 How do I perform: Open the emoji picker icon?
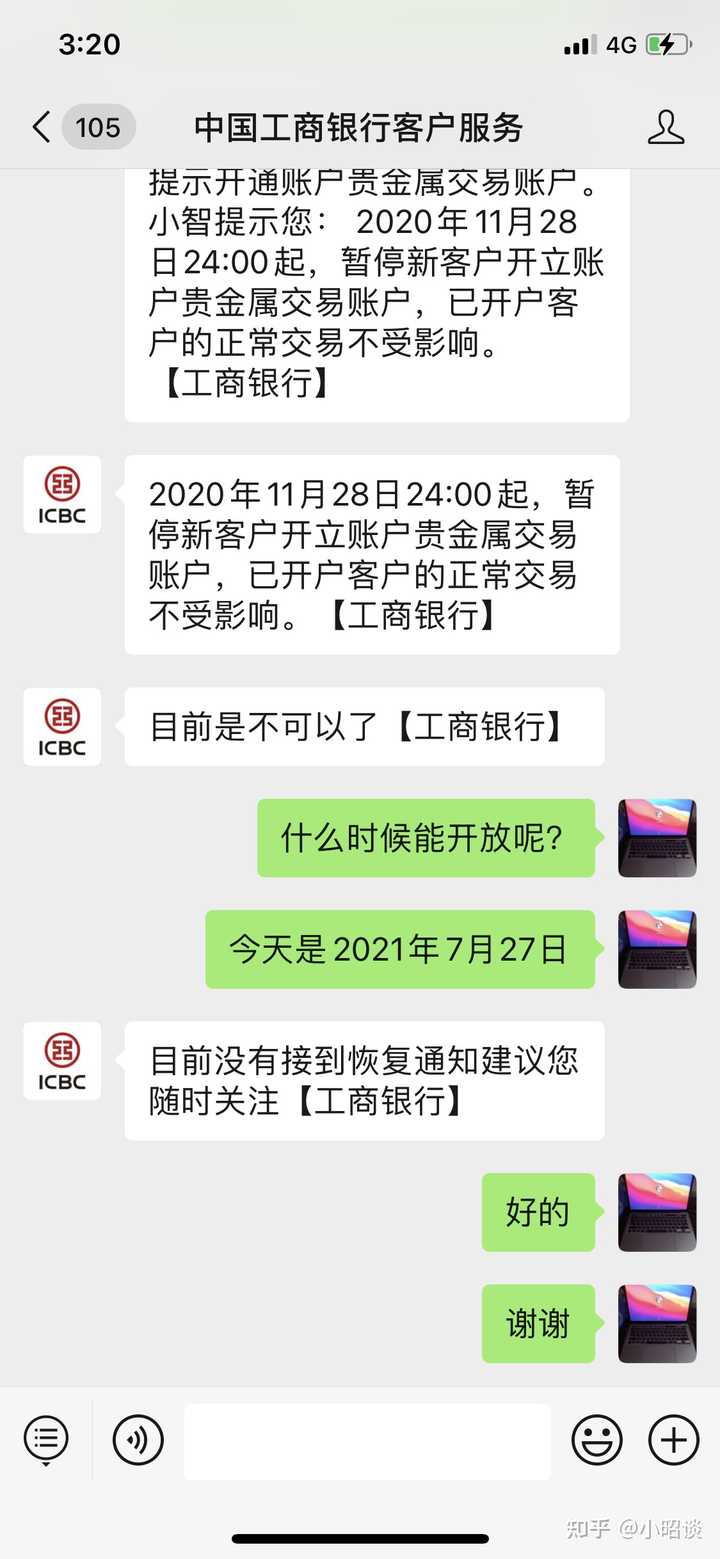pyautogui.click(x=598, y=1440)
